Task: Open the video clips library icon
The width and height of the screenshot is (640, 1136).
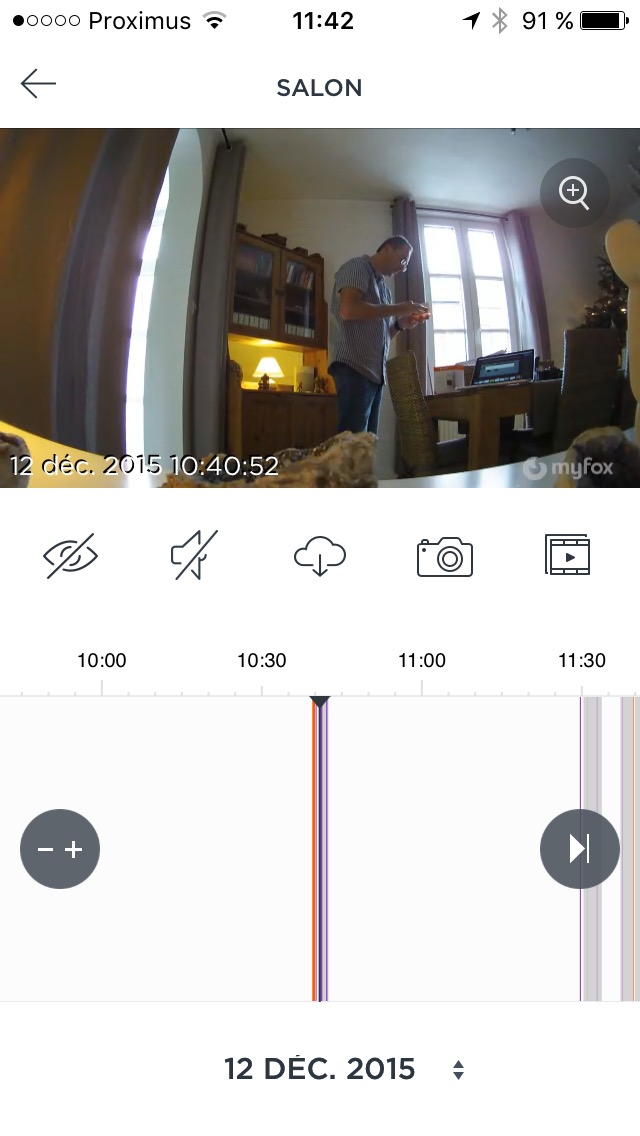Action: coord(567,555)
